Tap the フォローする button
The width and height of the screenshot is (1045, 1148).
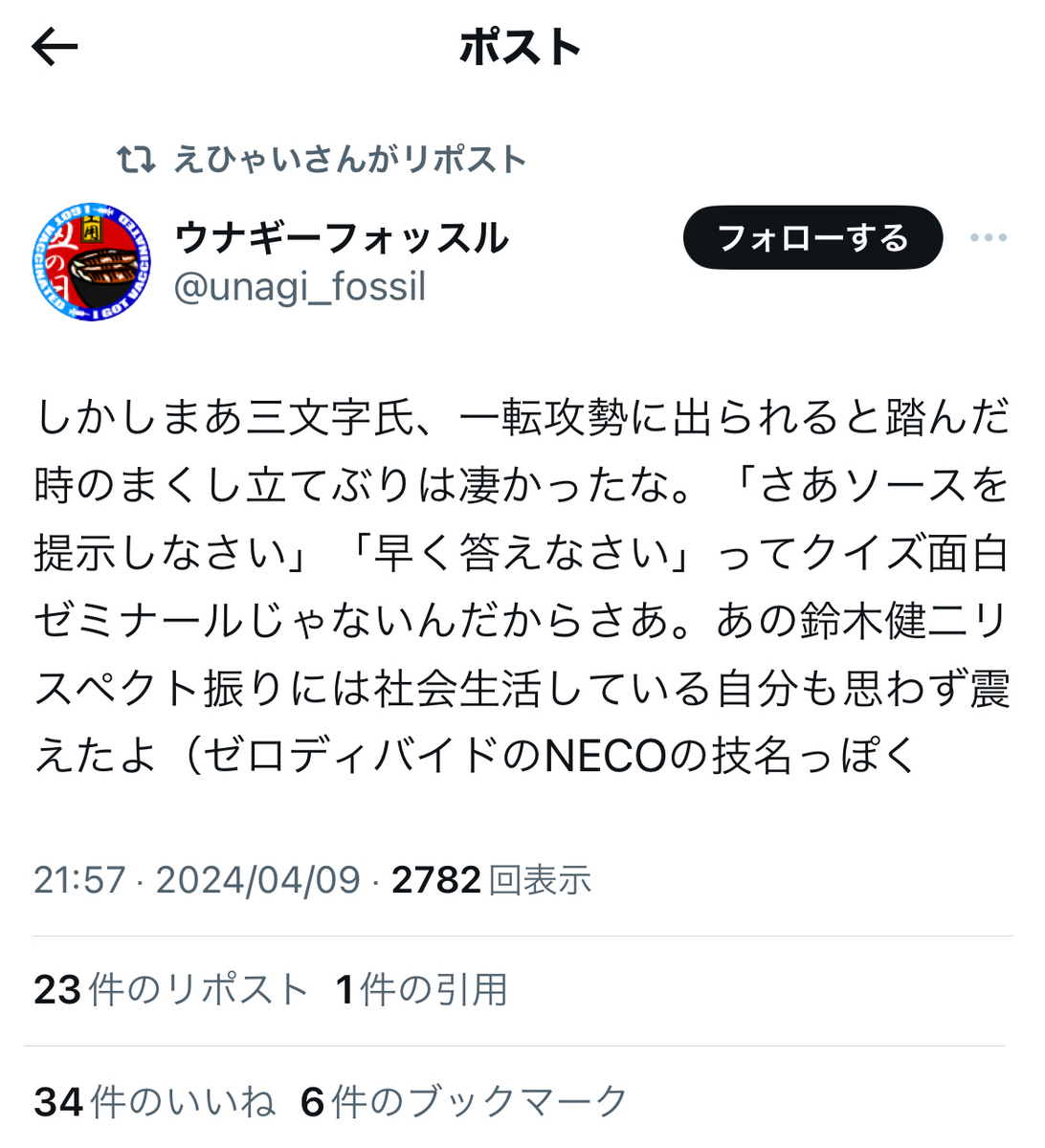[x=812, y=238]
